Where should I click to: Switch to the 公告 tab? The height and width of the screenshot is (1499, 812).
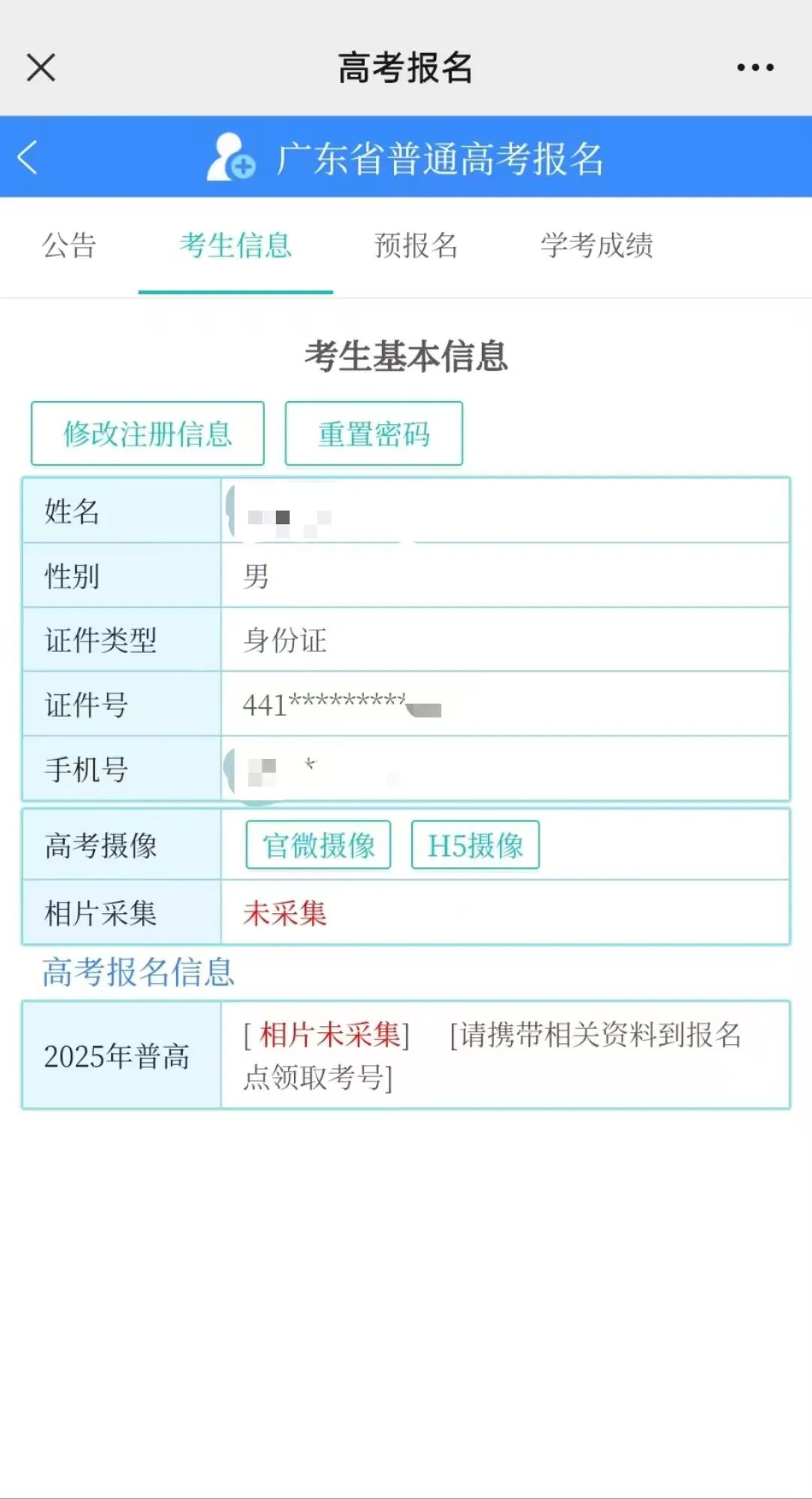coord(69,245)
